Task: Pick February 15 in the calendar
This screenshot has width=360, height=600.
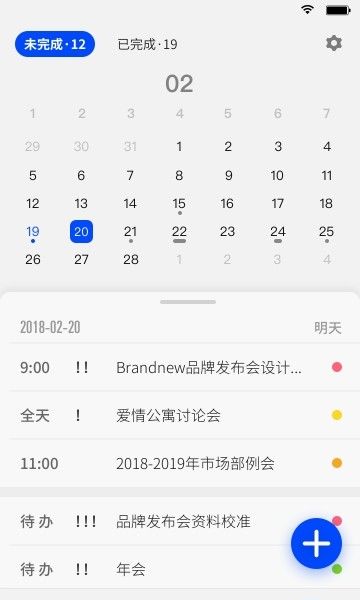Action: [179, 204]
